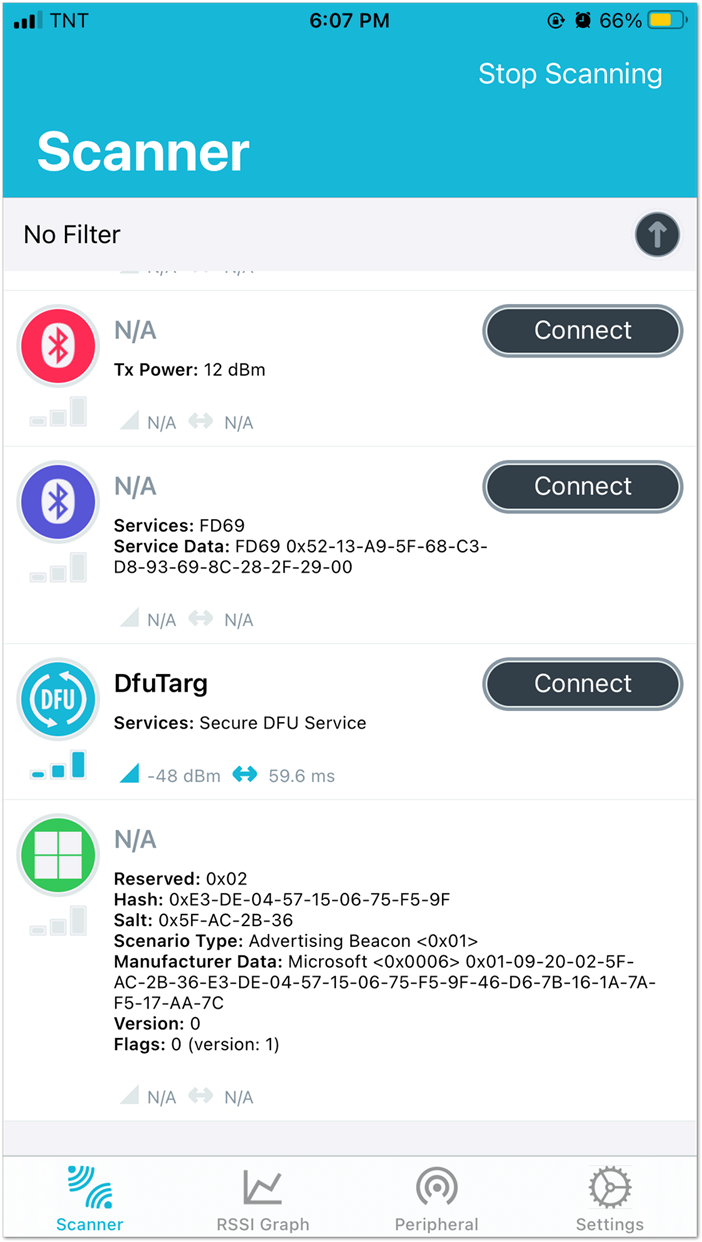Connect to DfuTarg device

pos(583,684)
